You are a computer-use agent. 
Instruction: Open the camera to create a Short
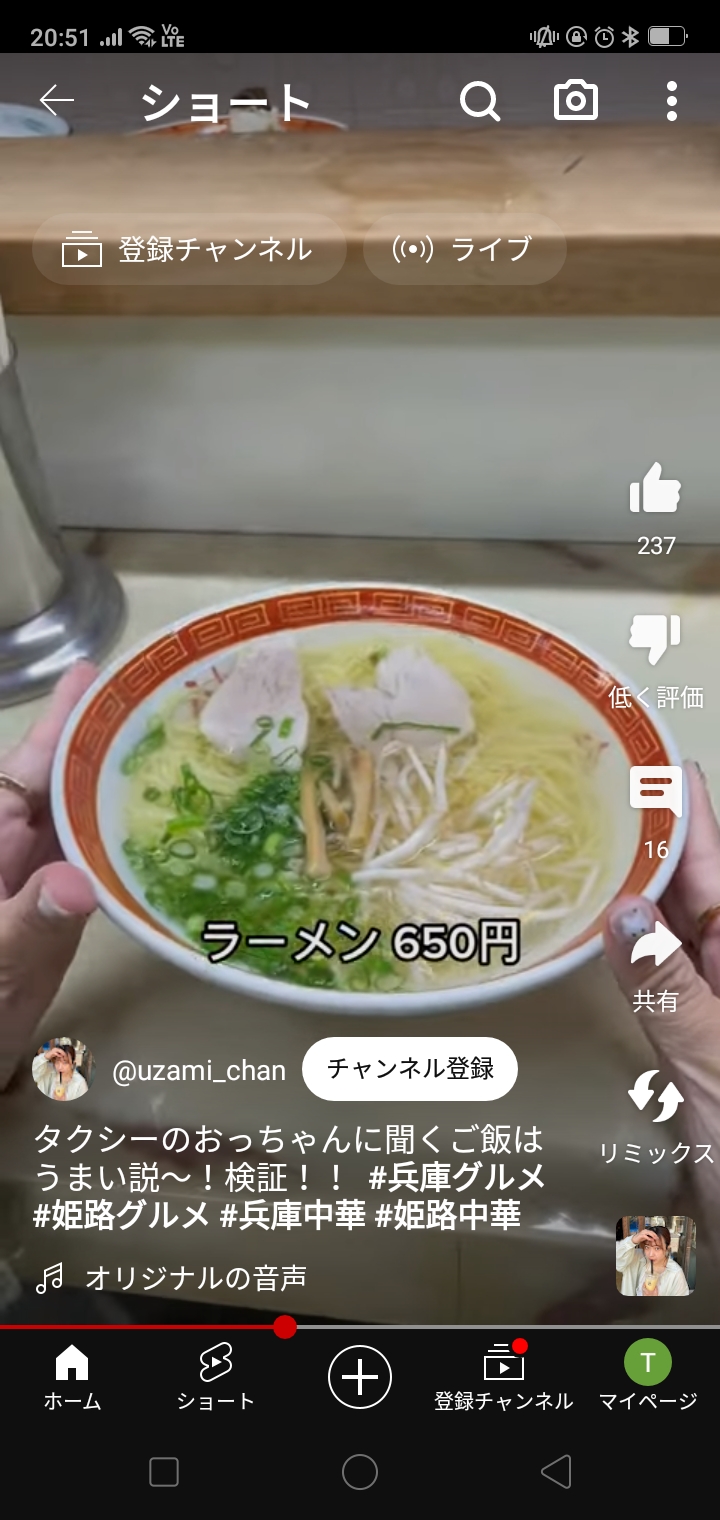click(x=576, y=100)
